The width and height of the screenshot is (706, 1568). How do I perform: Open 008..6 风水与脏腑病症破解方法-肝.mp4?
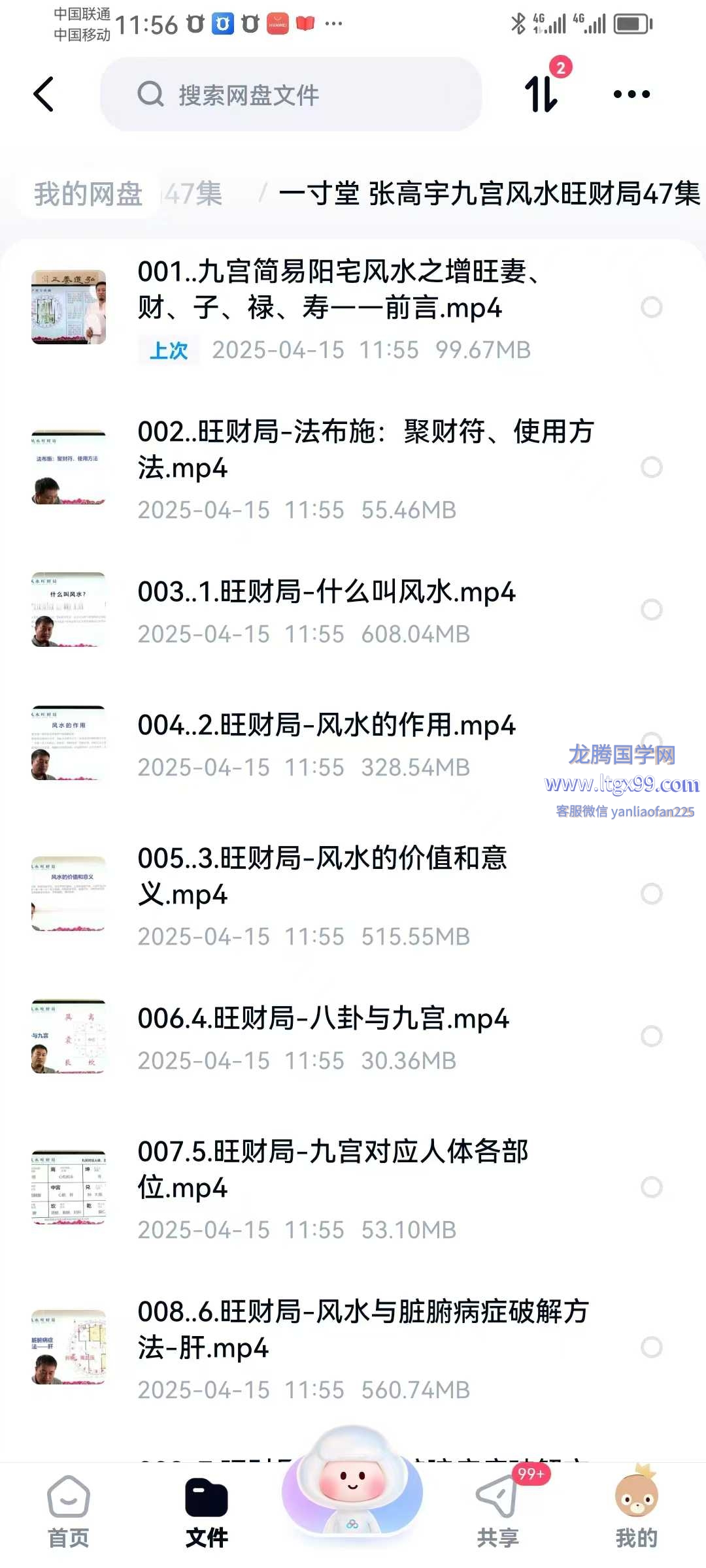[363, 1330]
